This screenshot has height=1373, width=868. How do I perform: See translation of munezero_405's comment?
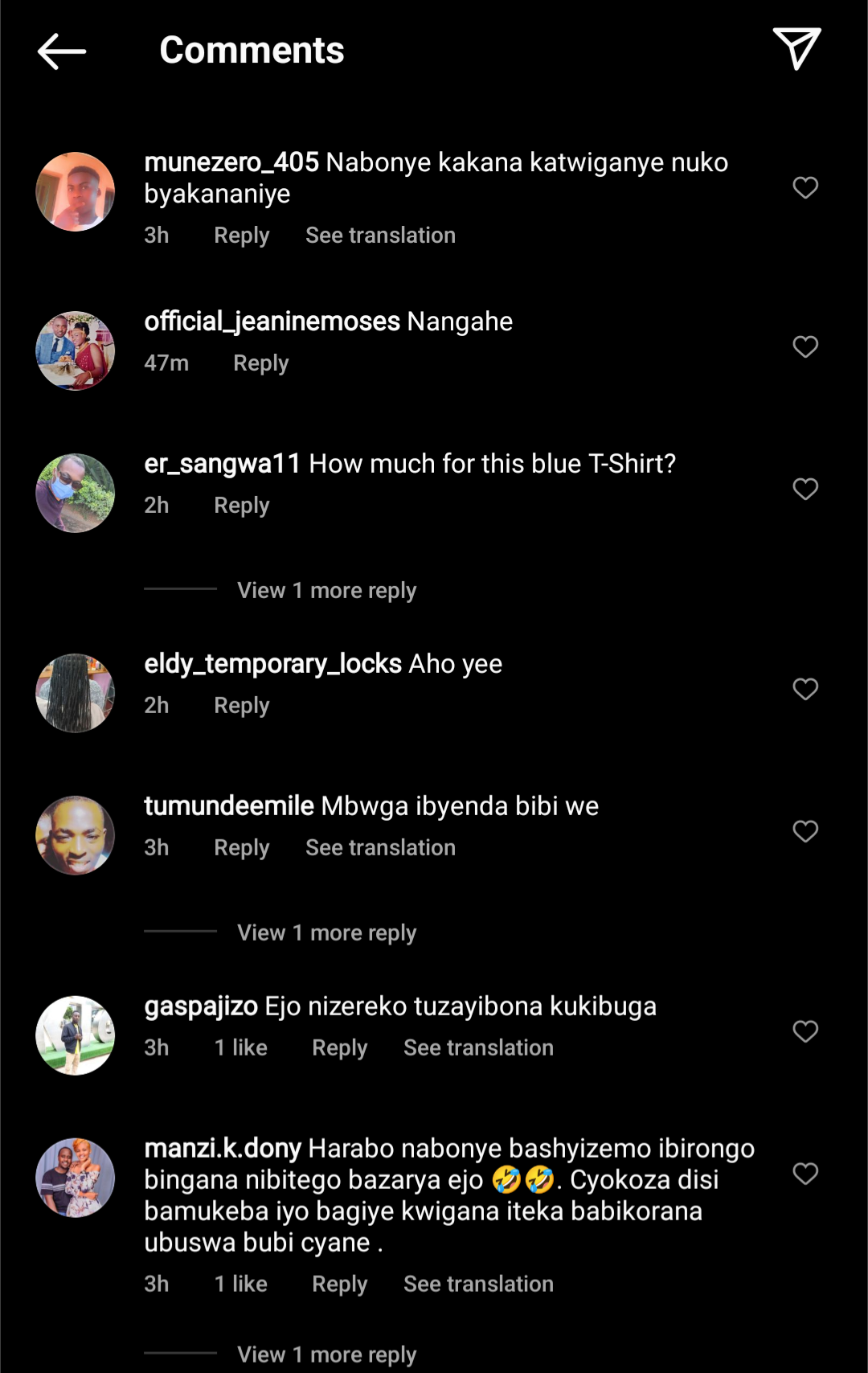380,236
